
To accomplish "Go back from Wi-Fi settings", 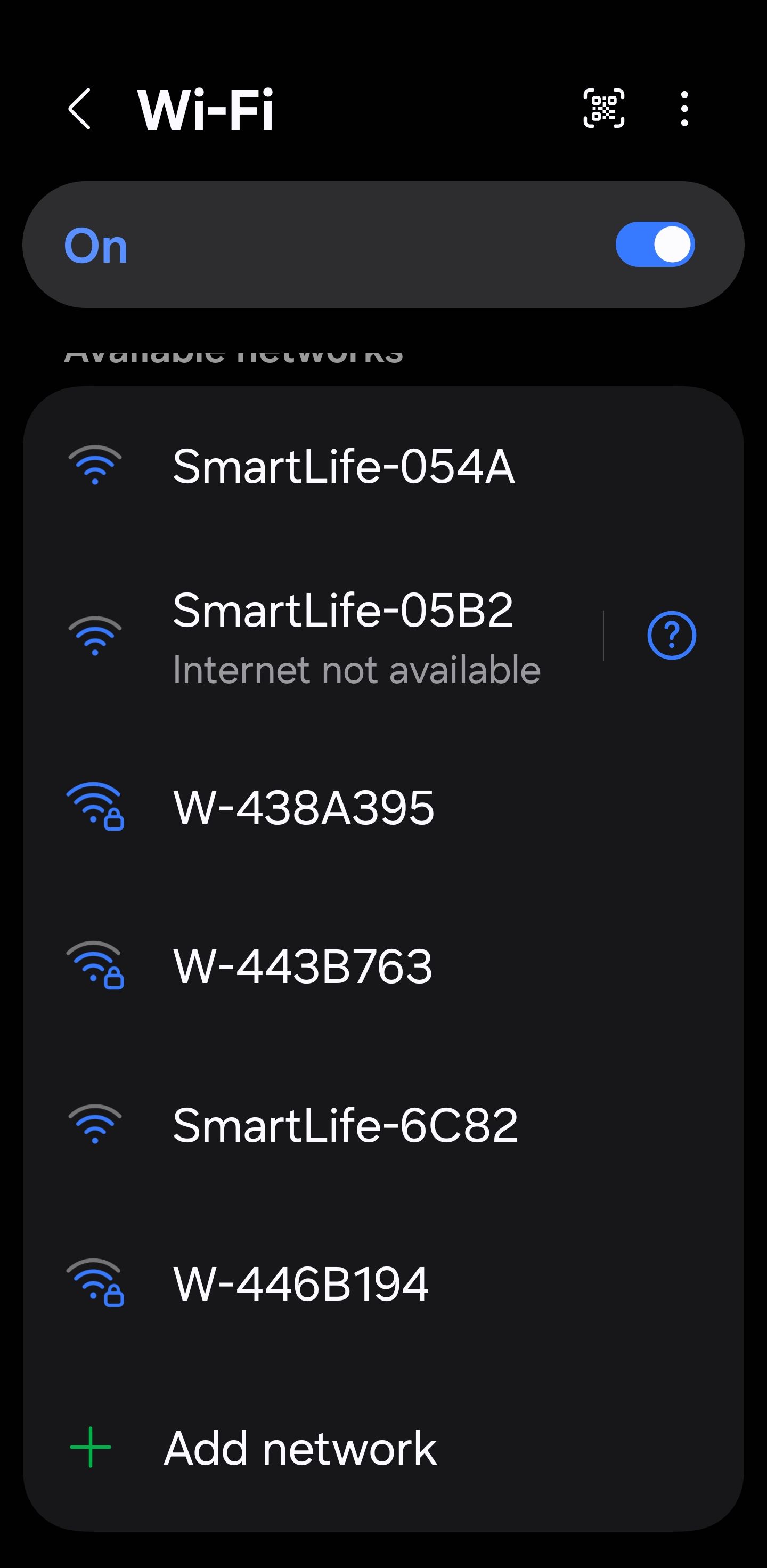I will (x=80, y=110).
